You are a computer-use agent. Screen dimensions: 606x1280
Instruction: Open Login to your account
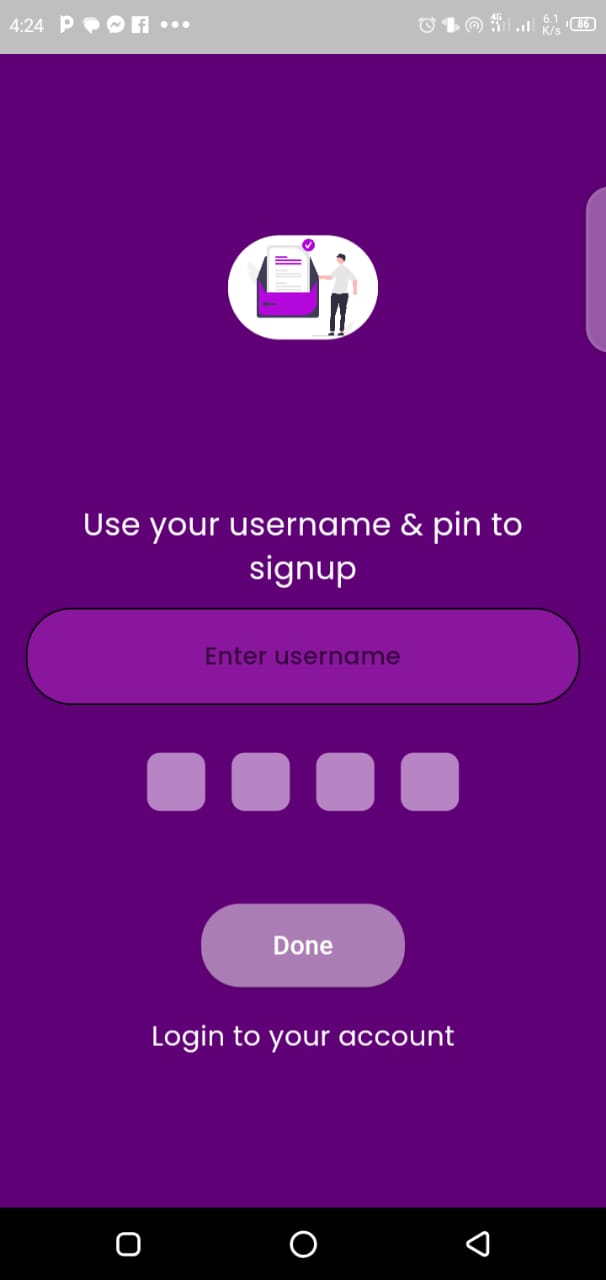pos(303,1036)
